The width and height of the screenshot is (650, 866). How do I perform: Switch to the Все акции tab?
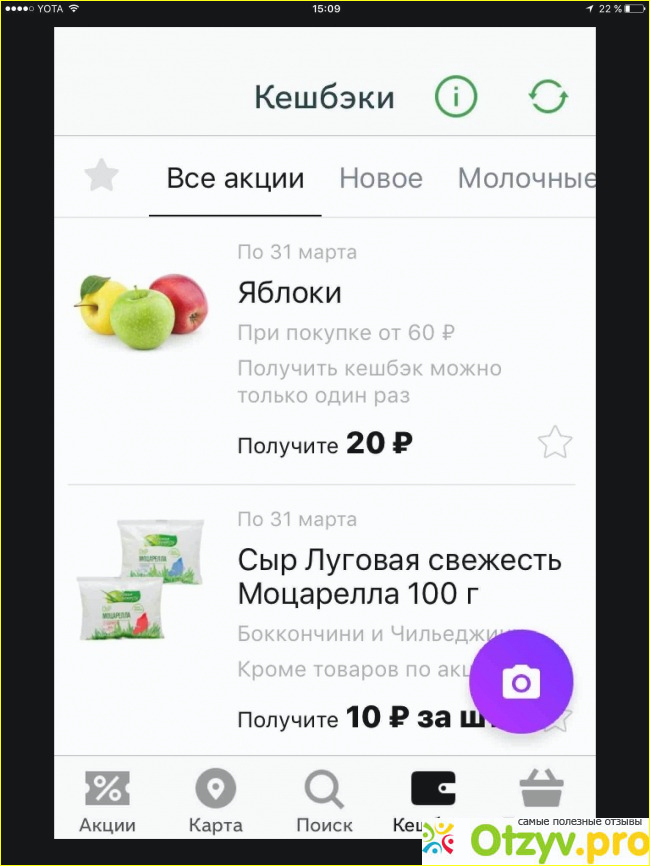point(235,179)
